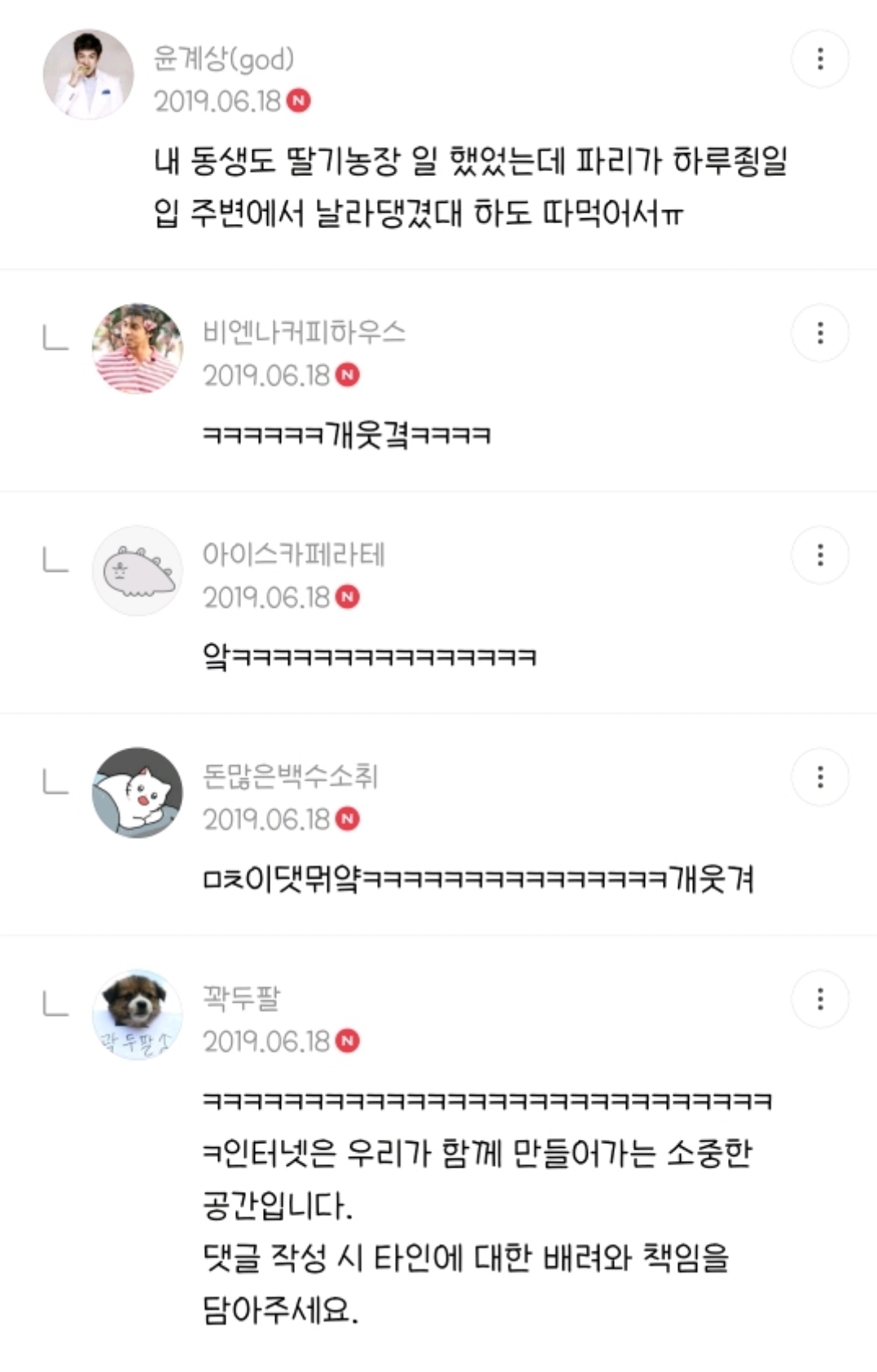View 비엔나커피하우스's profile picture

tap(137, 349)
